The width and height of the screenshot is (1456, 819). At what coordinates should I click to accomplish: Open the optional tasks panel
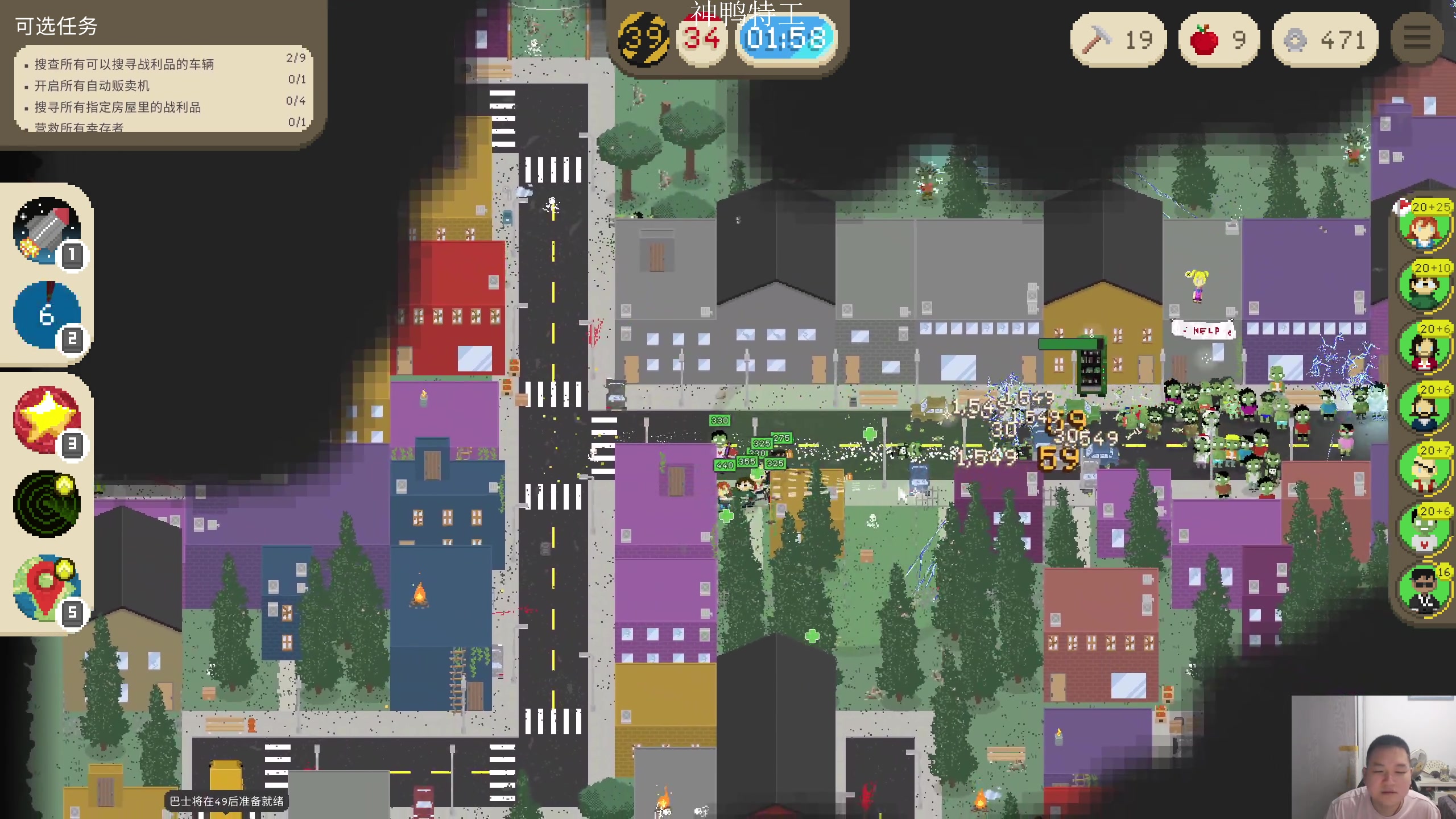click(56, 26)
